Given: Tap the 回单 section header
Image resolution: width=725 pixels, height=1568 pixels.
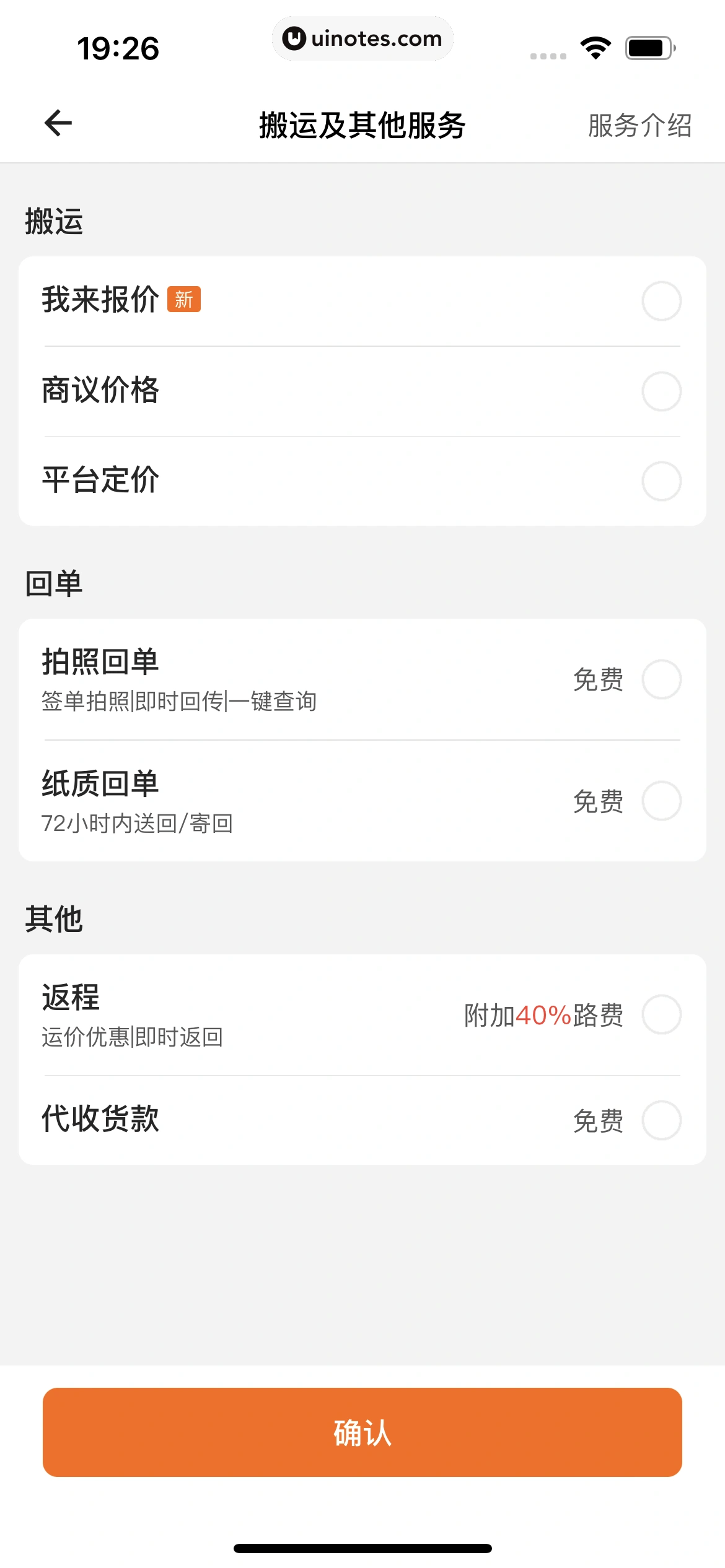Looking at the screenshot, I should (x=55, y=582).
